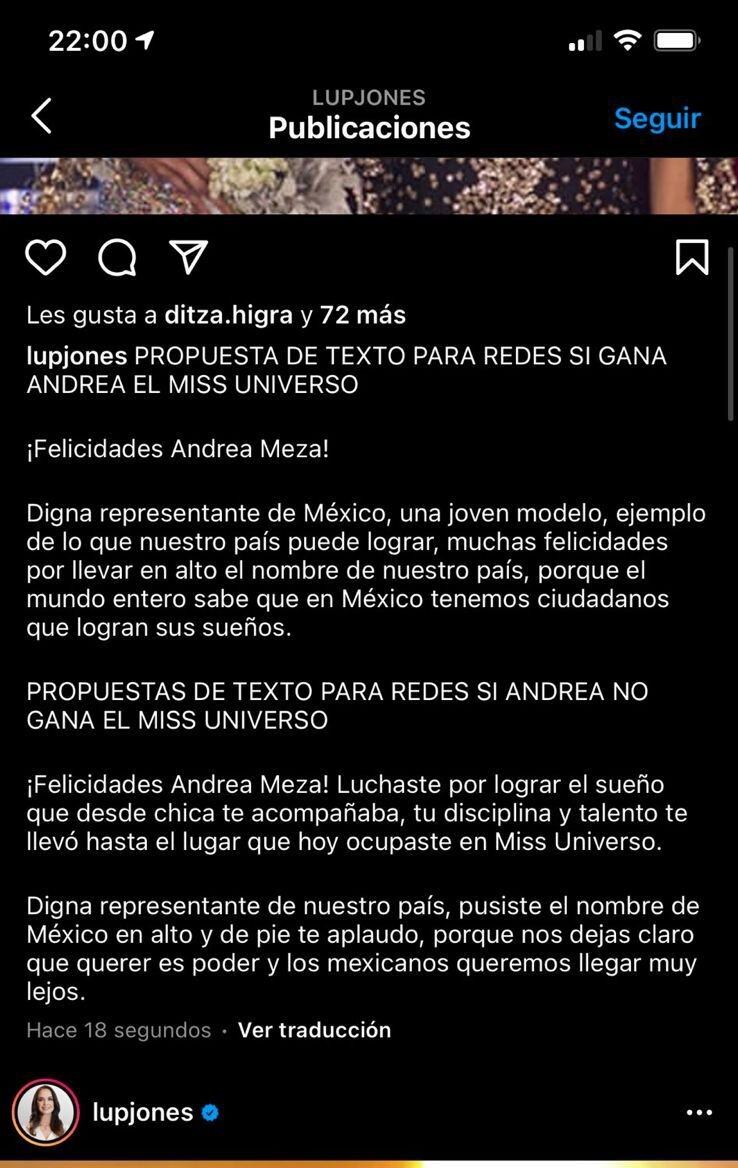
Task: View the 72 más likes list
Action: pos(363,316)
